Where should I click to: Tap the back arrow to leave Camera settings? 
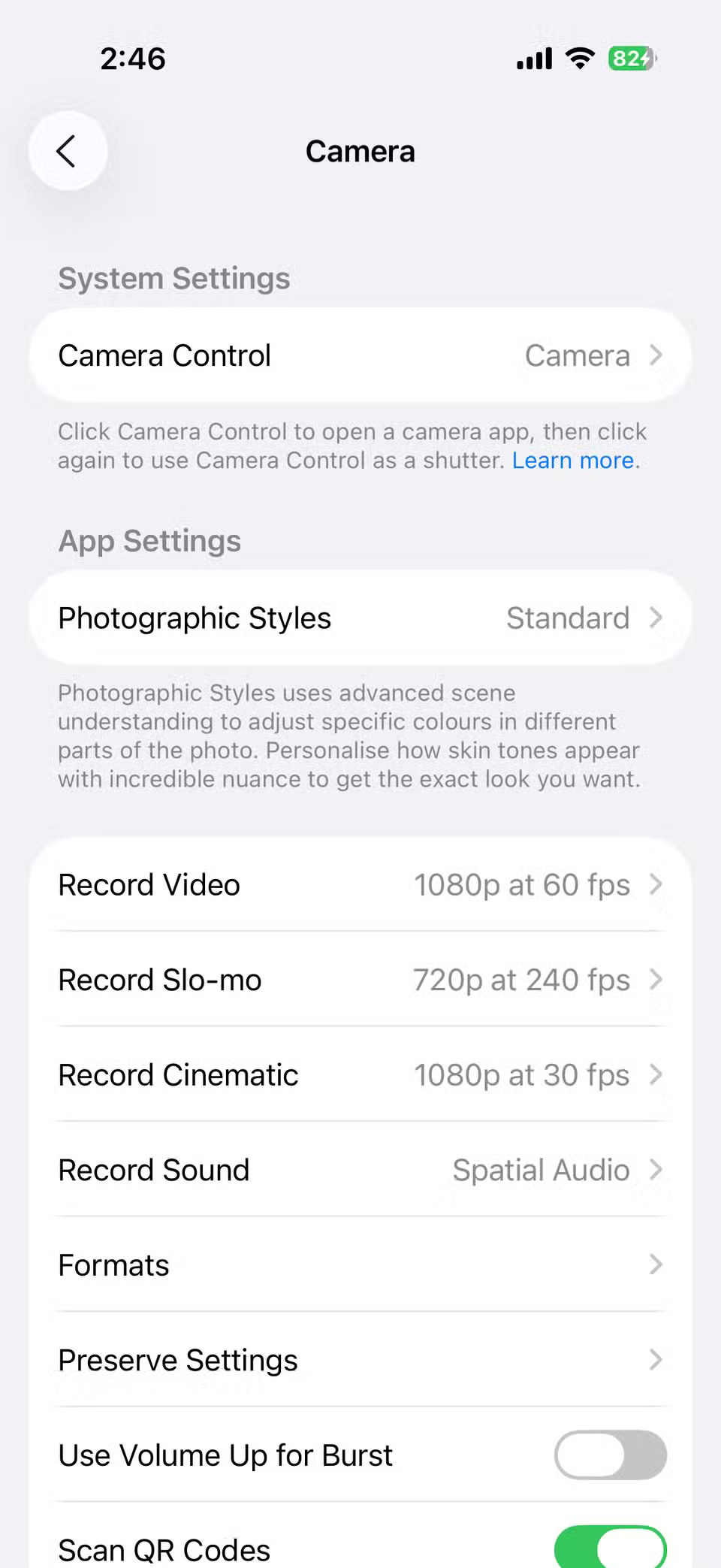[x=68, y=150]
